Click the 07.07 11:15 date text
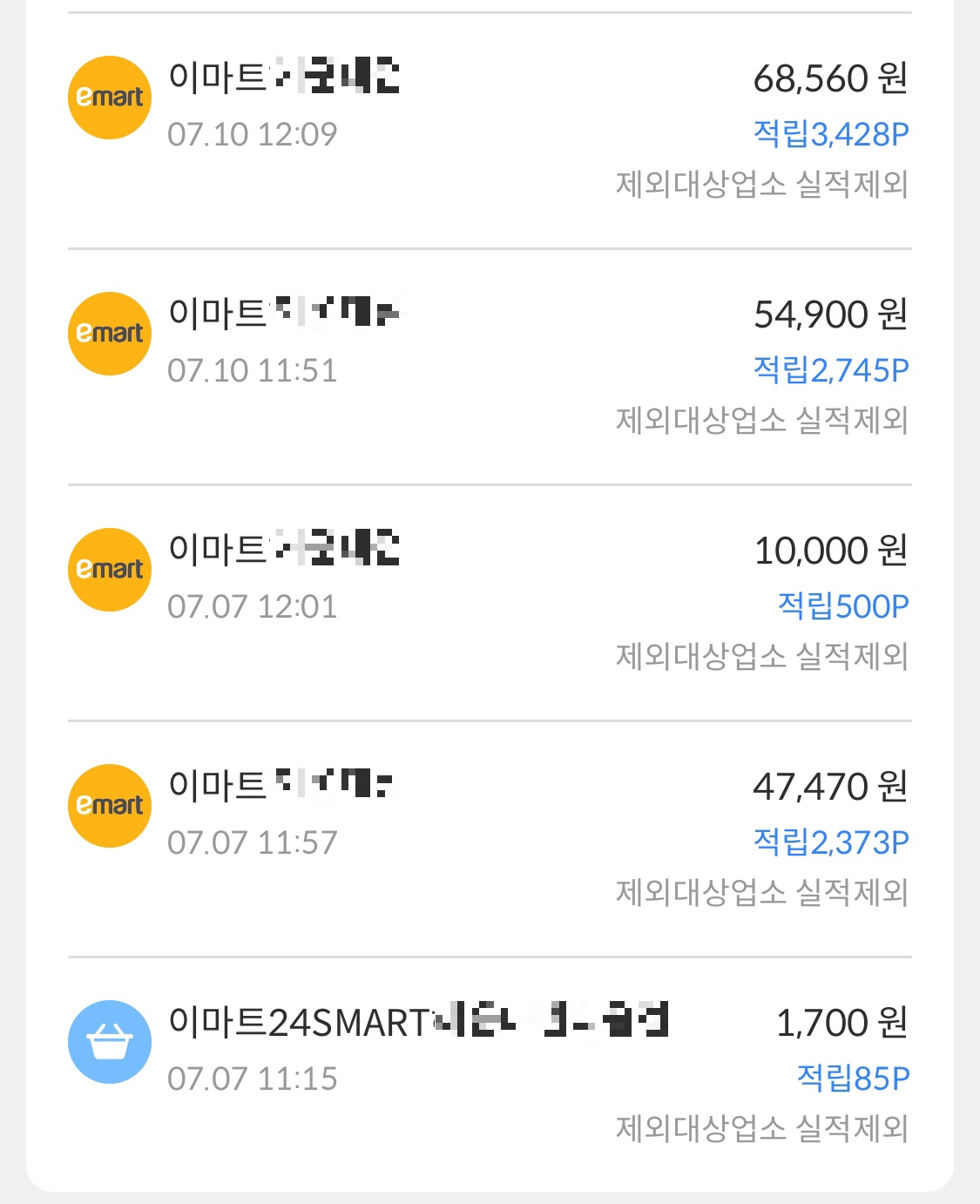 coord(253,1079)
